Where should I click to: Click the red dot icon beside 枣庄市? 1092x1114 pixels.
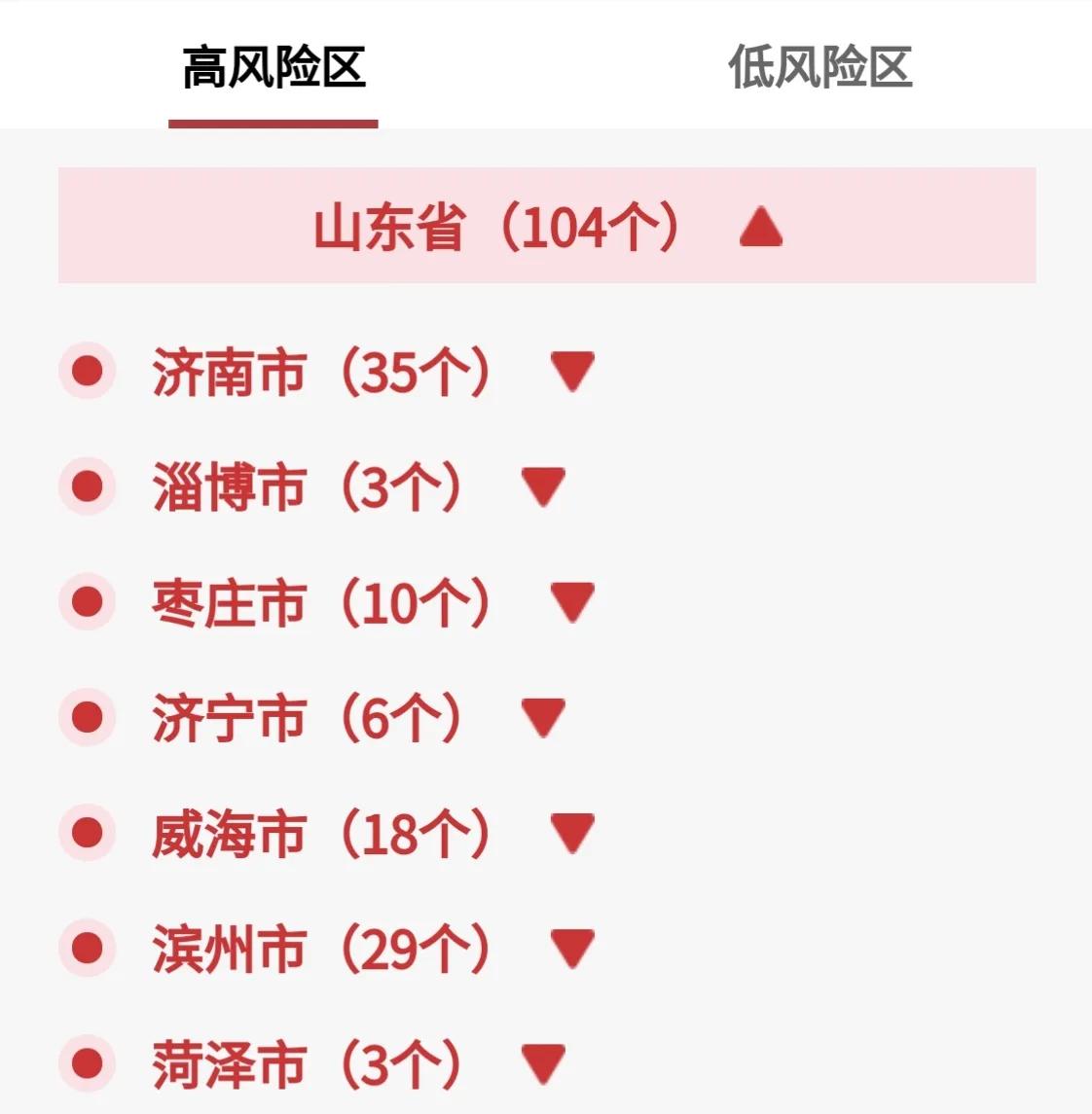pos(87,601)
